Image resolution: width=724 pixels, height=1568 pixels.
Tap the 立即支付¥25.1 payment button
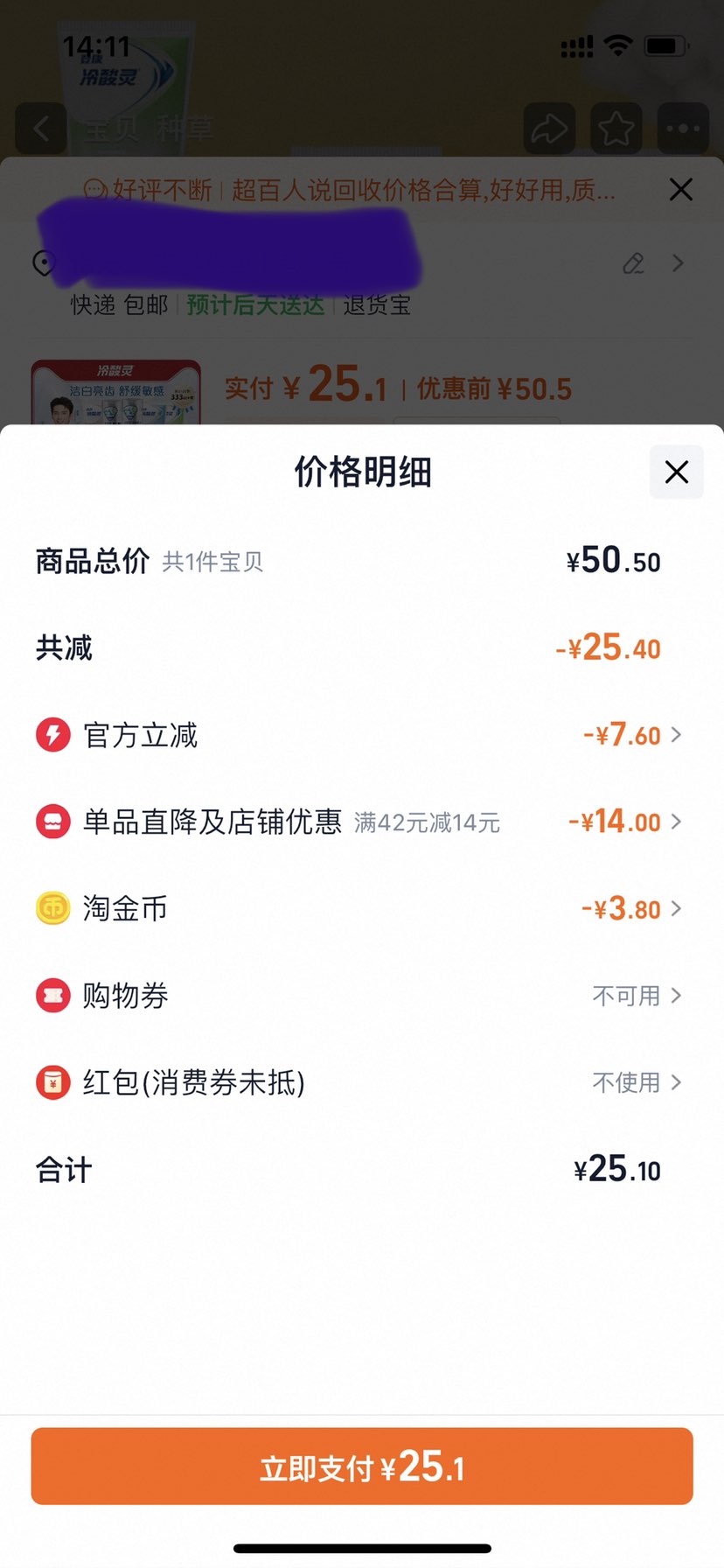pos(362,1466)
